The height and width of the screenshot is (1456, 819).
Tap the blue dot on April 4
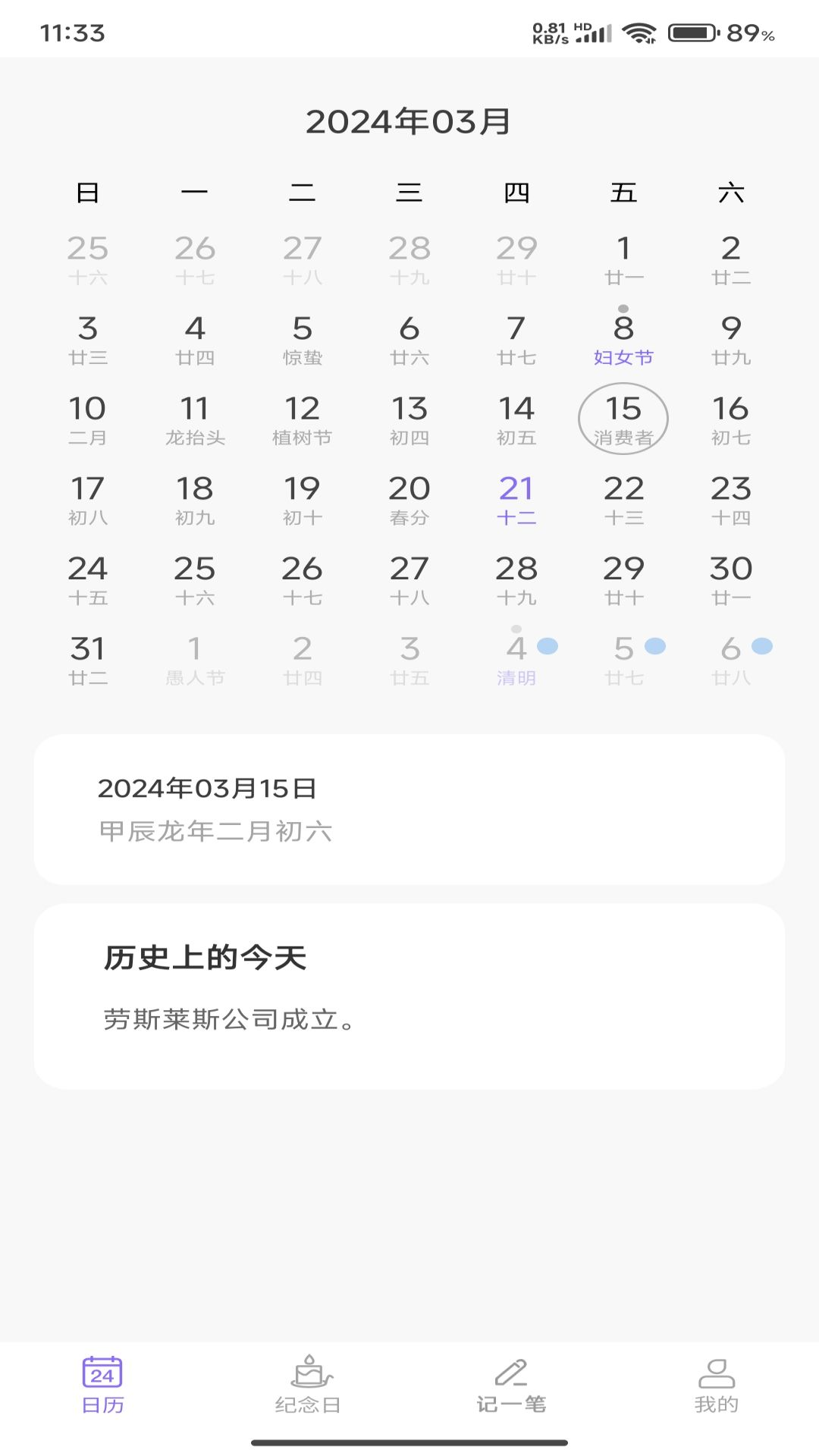(x=548, y=646)
